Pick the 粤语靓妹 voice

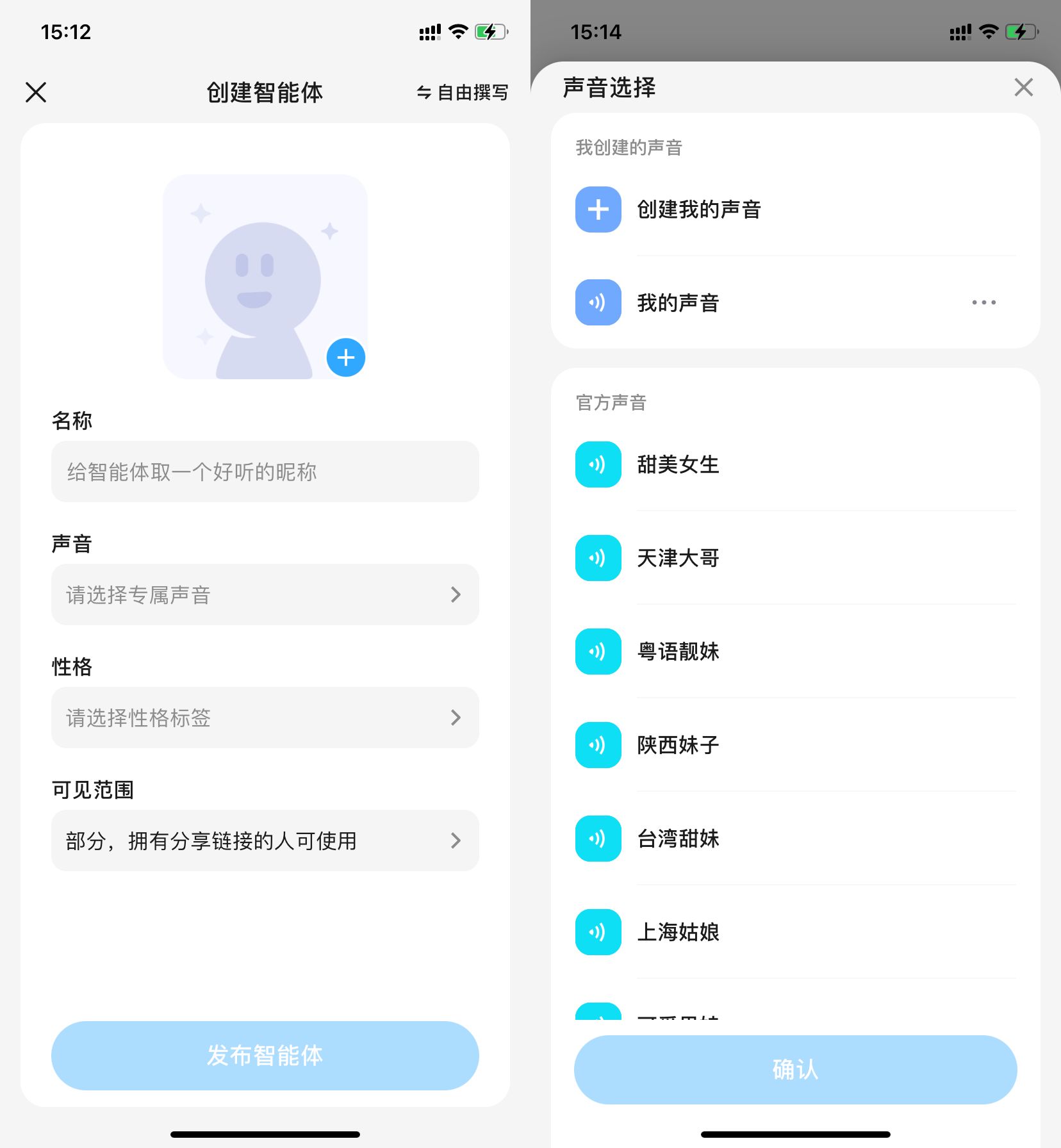678,652
